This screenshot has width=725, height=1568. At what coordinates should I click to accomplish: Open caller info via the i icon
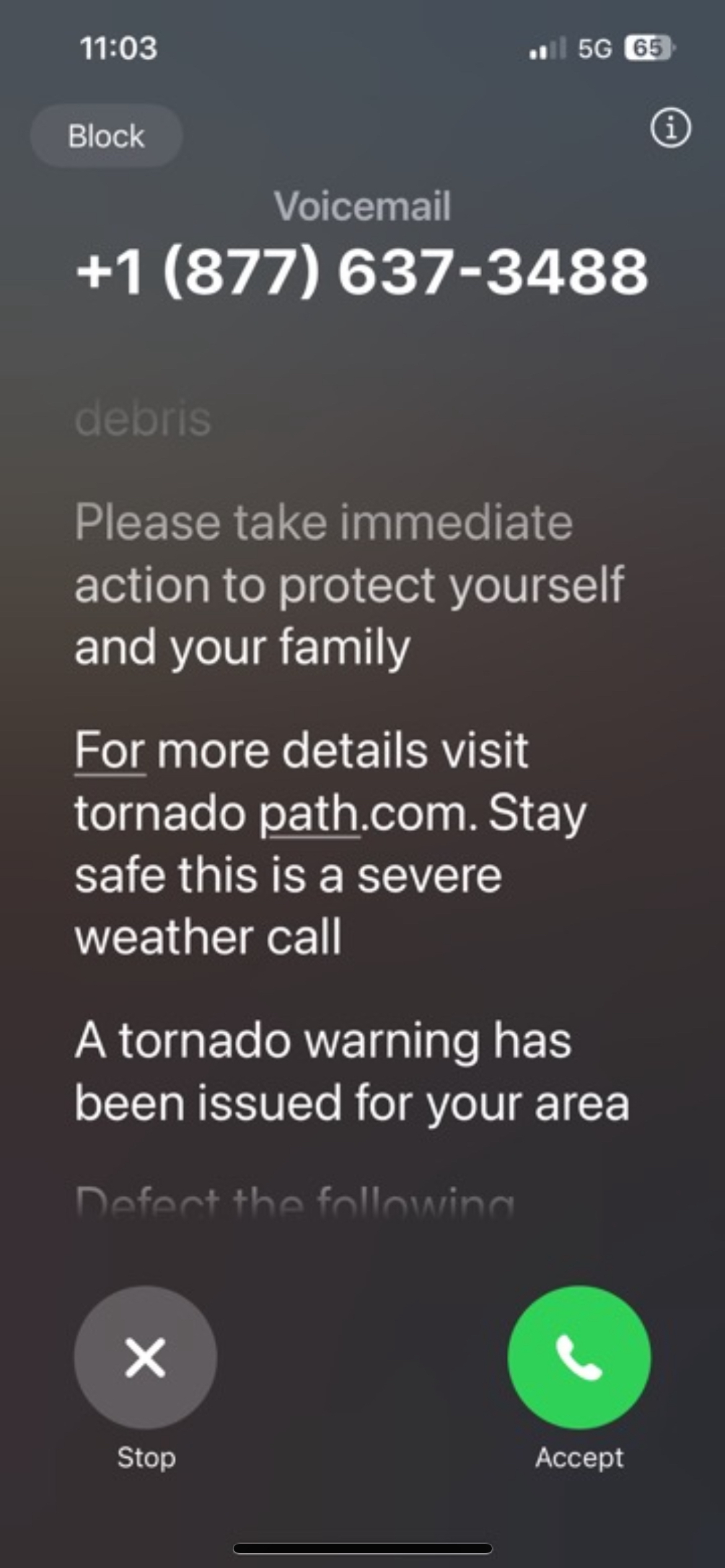click(x=672, y=128)
